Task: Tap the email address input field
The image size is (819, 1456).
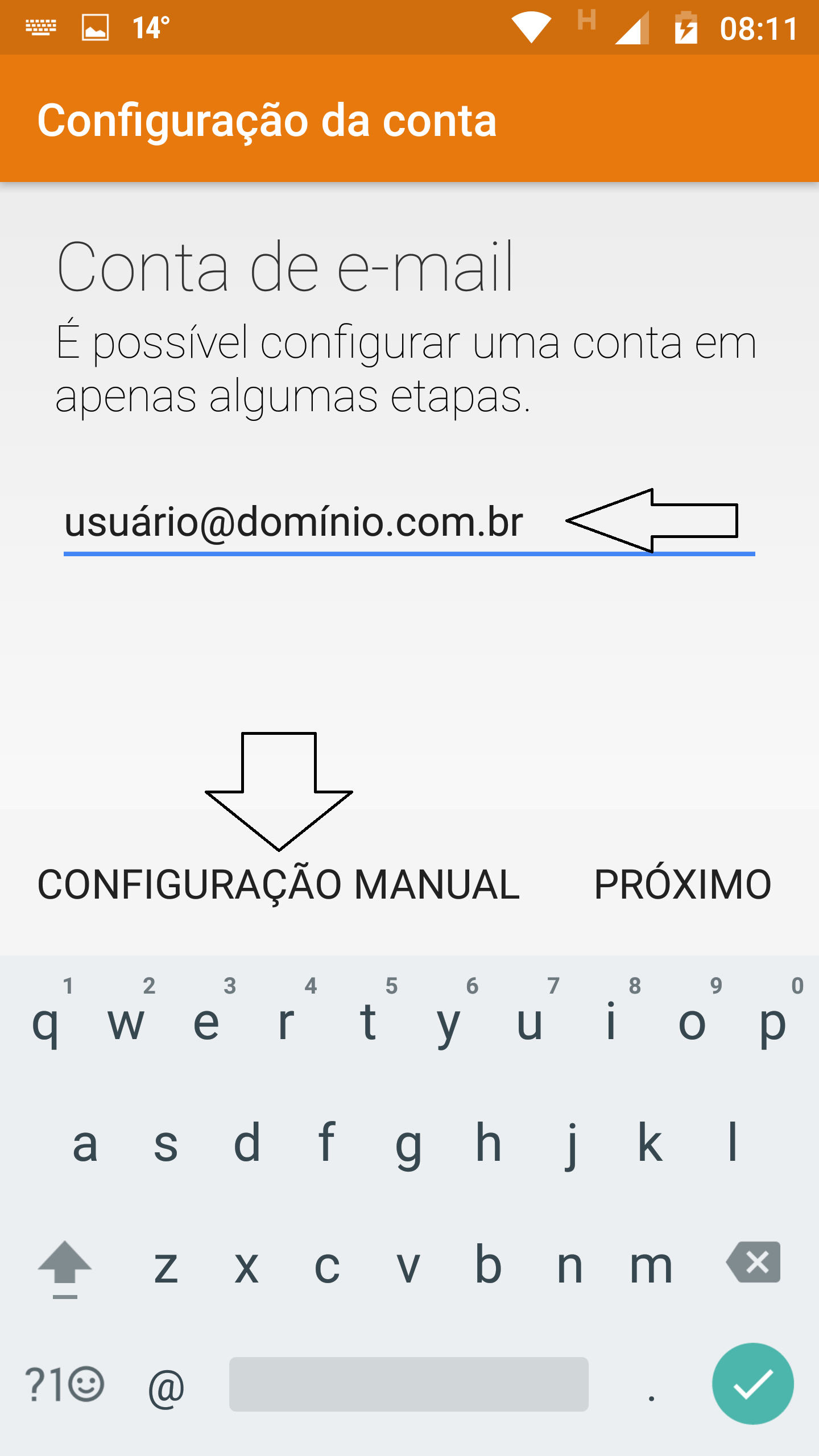Action: 409,522
